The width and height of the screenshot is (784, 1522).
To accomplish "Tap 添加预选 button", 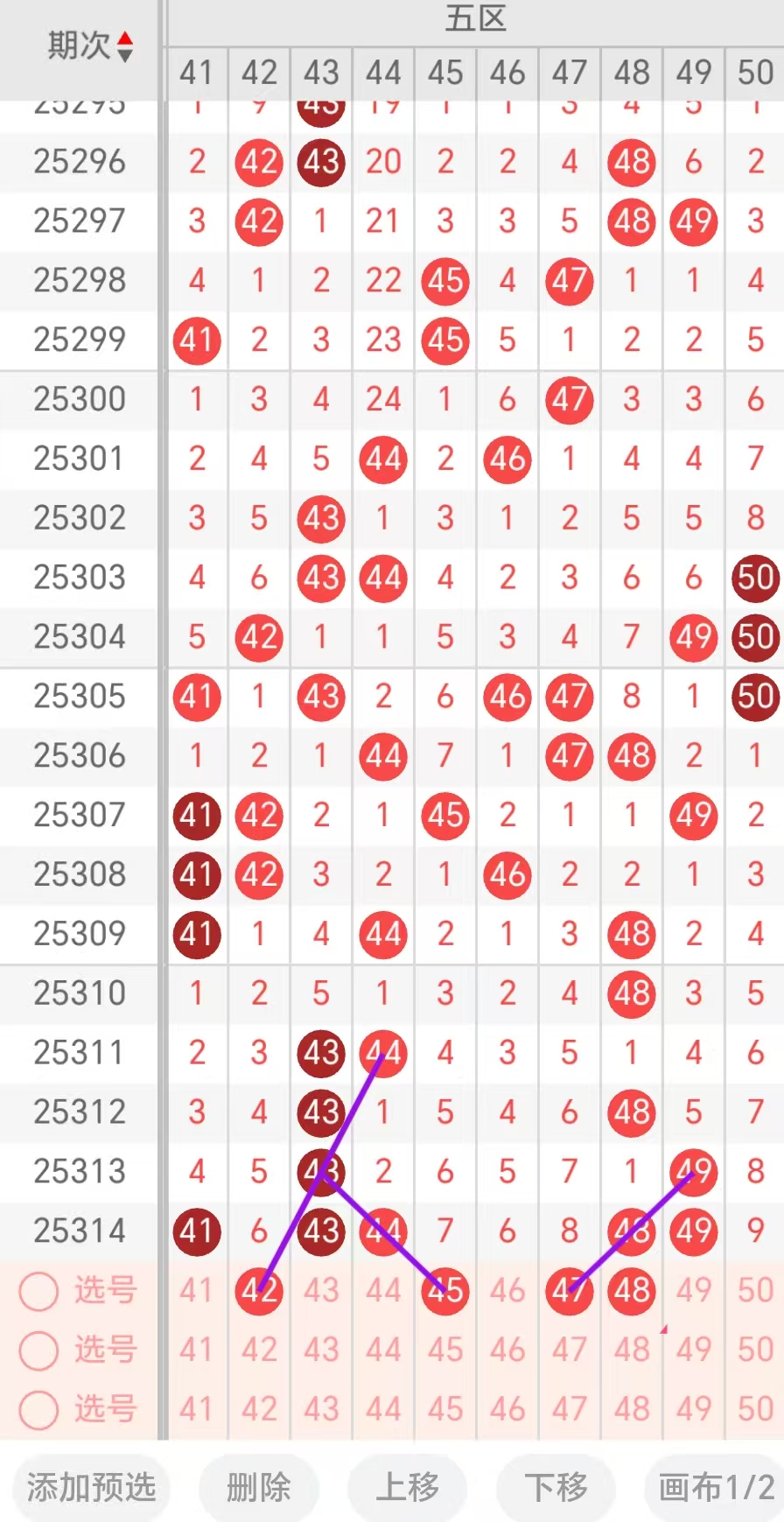I will [x=91, y=1487].
